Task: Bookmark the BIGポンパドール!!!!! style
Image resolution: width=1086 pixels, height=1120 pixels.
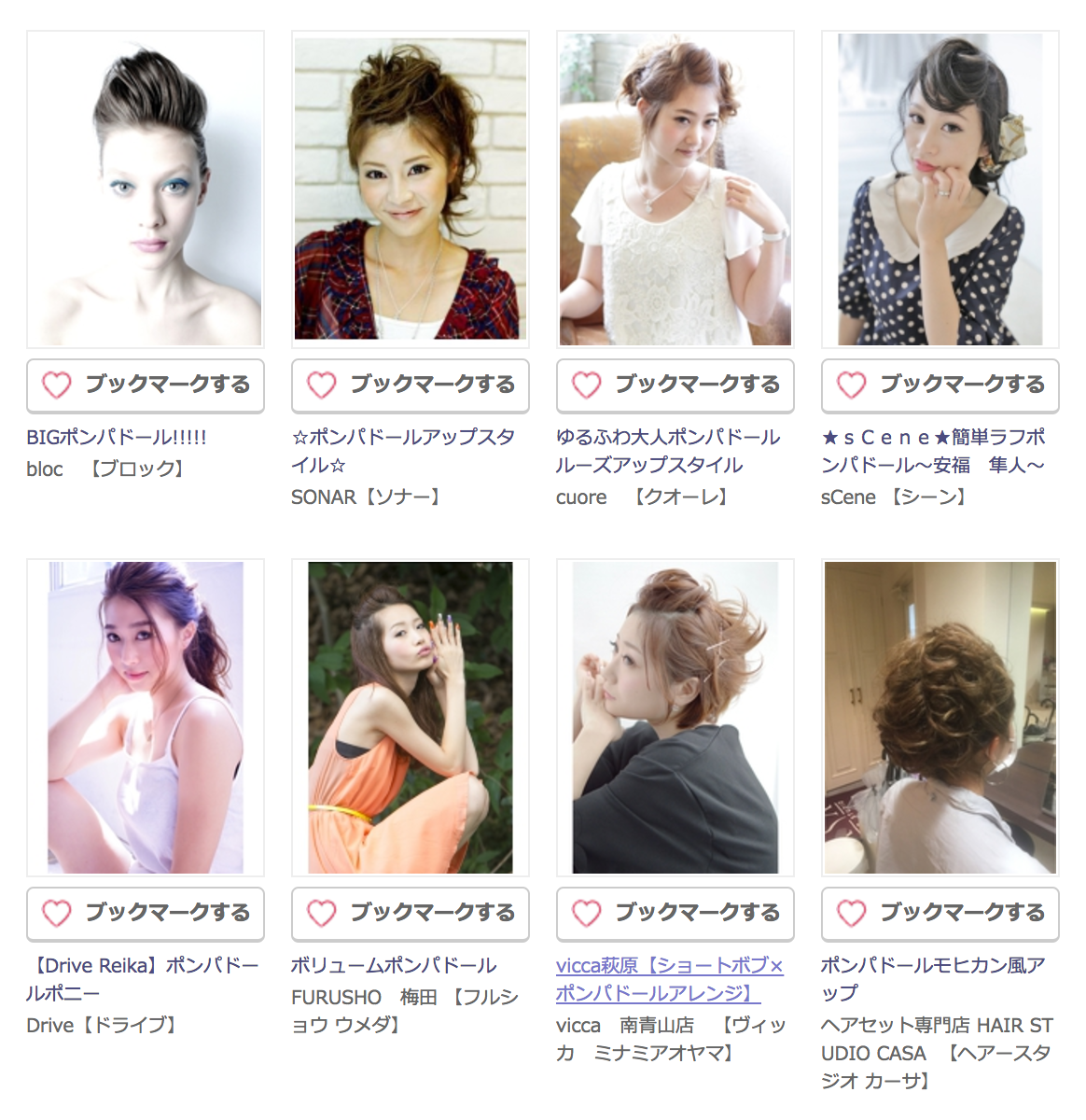Action: point(146,385)
